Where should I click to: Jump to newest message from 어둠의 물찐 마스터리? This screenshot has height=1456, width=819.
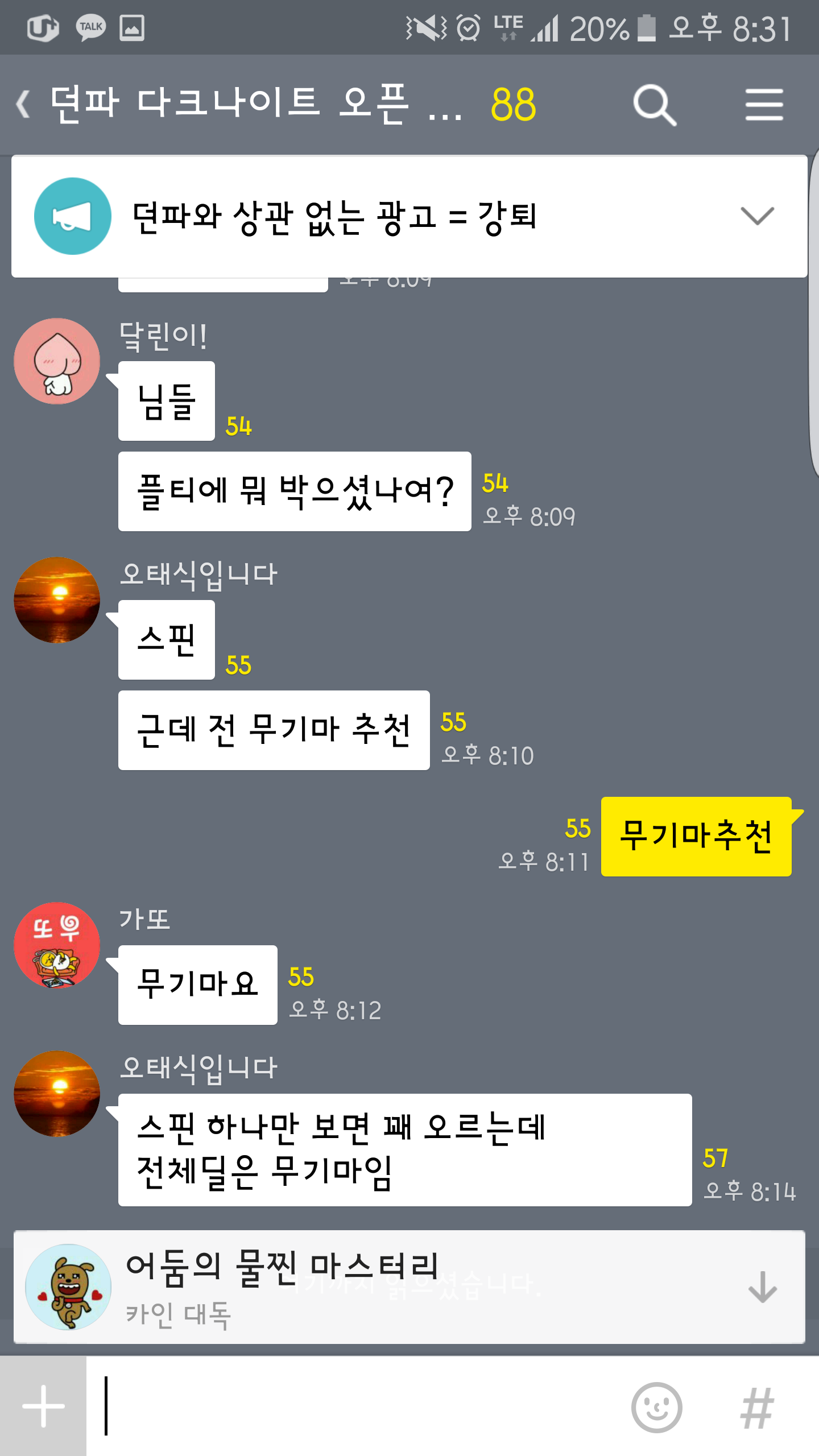coord(762,1288)
